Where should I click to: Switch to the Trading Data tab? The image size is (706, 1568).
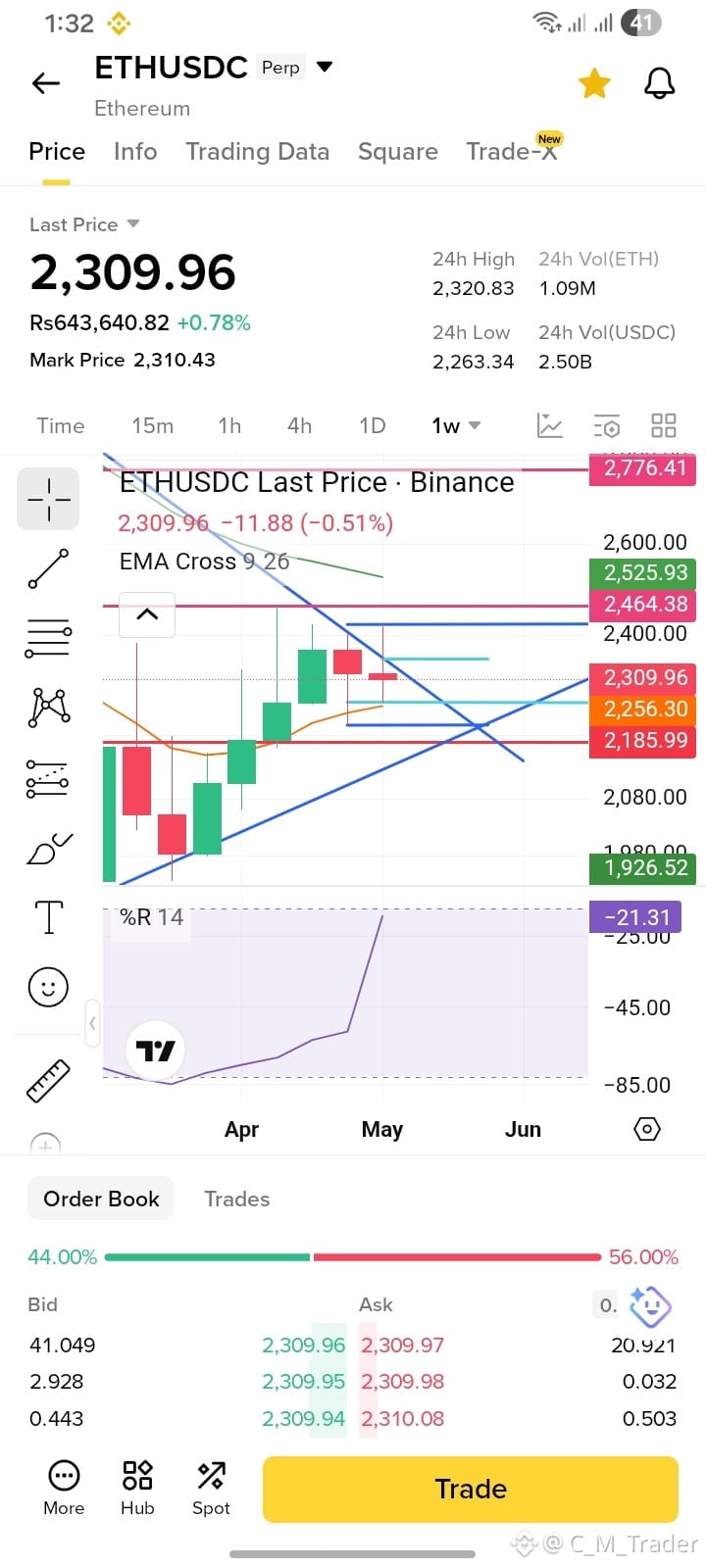point(258,152)
